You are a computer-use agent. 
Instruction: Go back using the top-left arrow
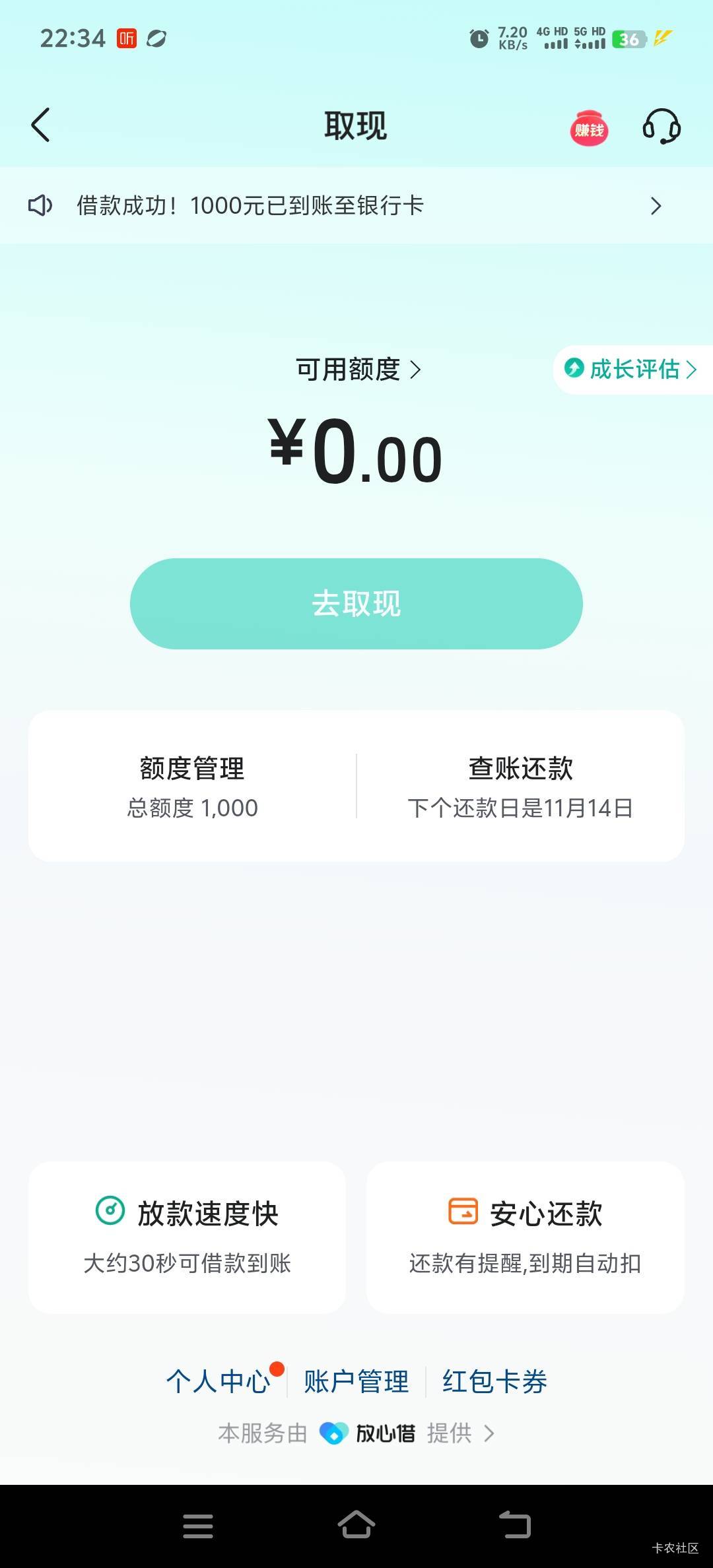[x=41, y=125]
